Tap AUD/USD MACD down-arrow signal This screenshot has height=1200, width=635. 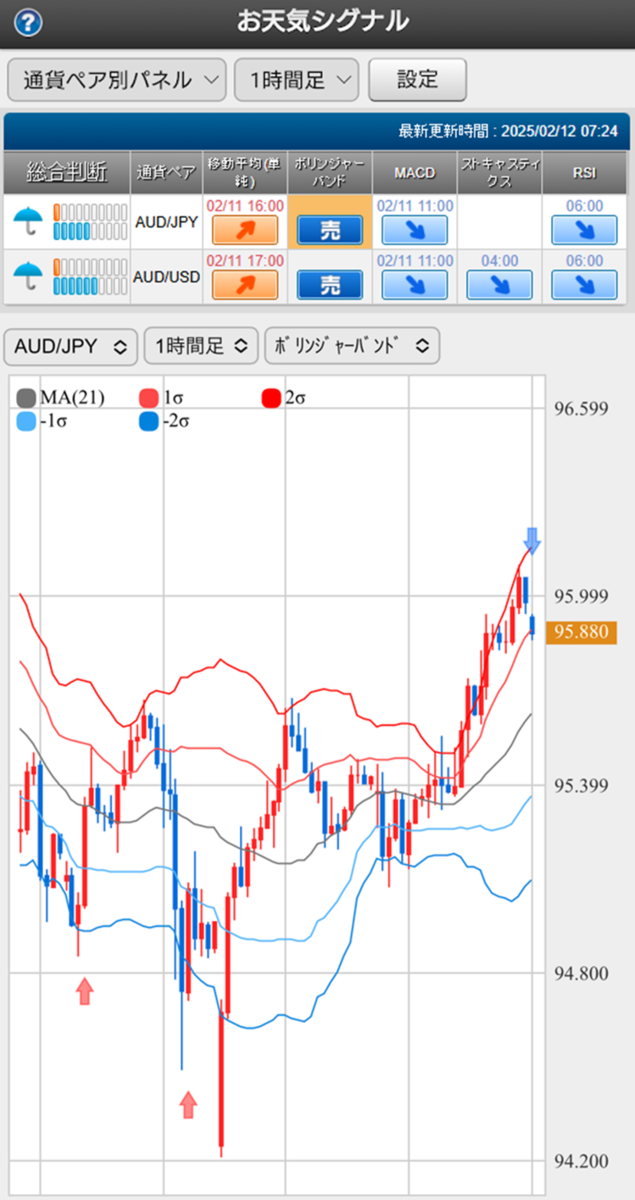tap(414, 284)
